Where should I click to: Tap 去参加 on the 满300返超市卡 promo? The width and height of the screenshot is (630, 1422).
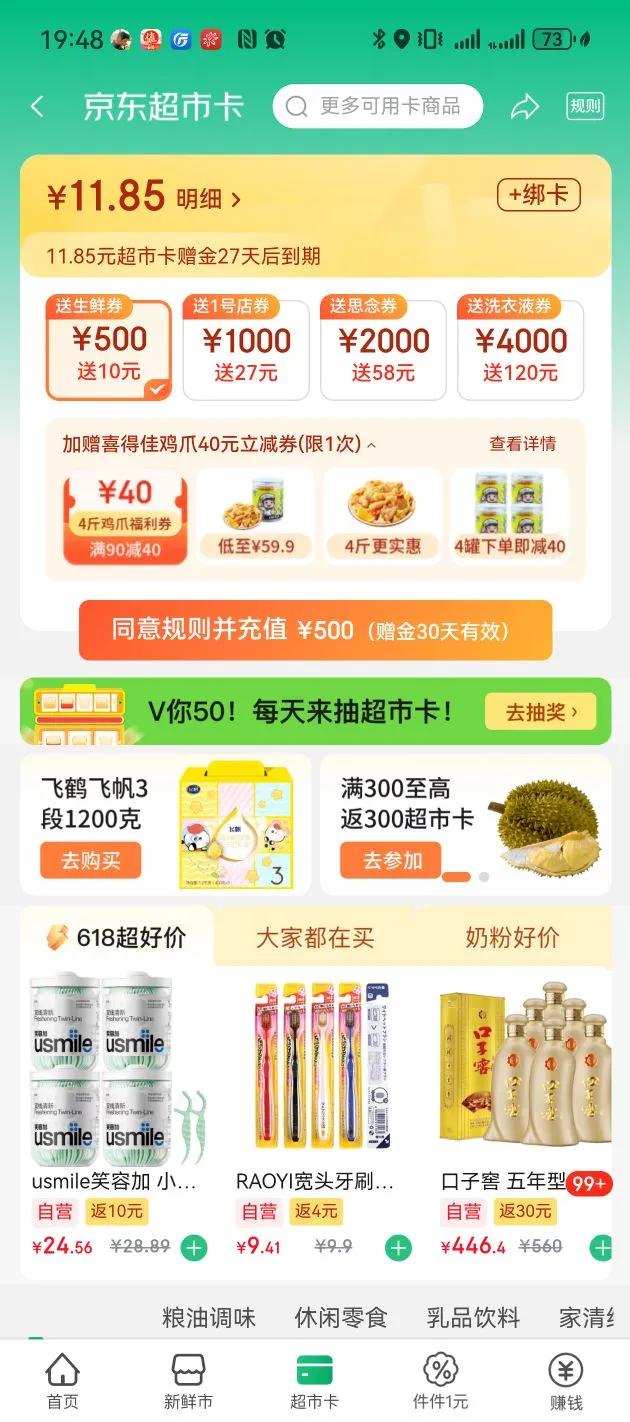point(391,860)
